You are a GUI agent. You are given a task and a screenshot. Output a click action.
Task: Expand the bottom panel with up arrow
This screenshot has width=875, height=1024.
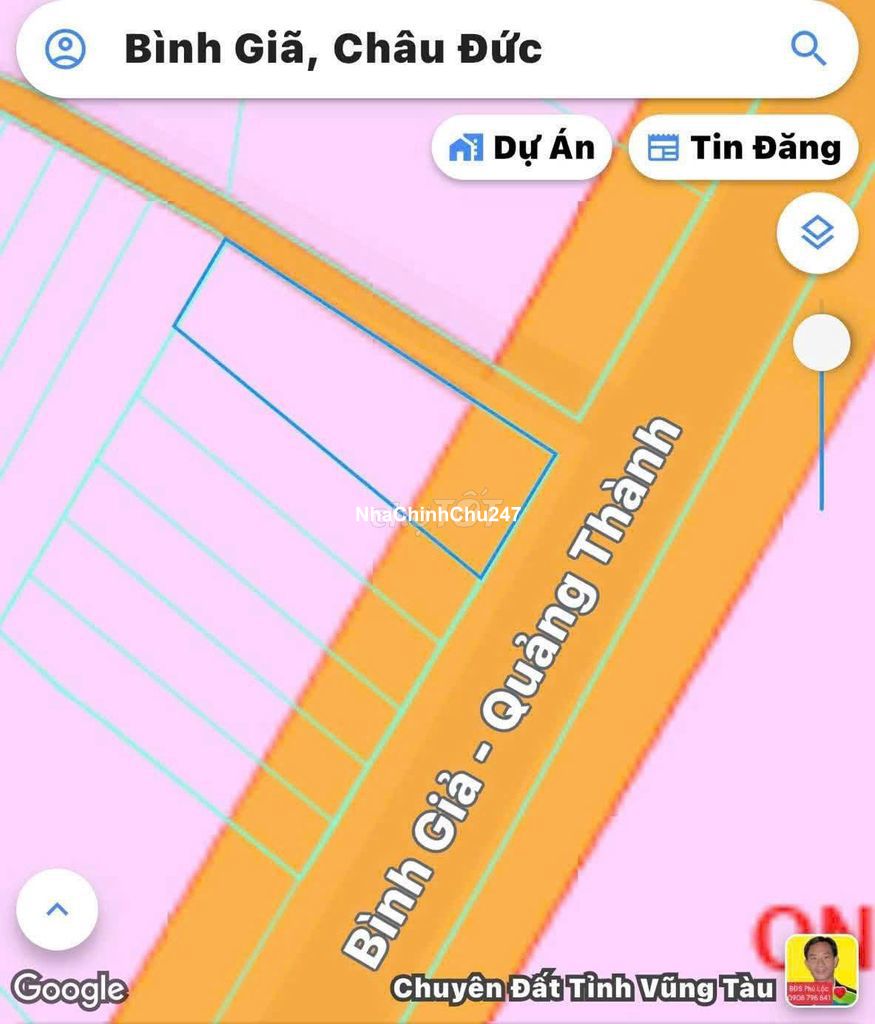point(57,909)
